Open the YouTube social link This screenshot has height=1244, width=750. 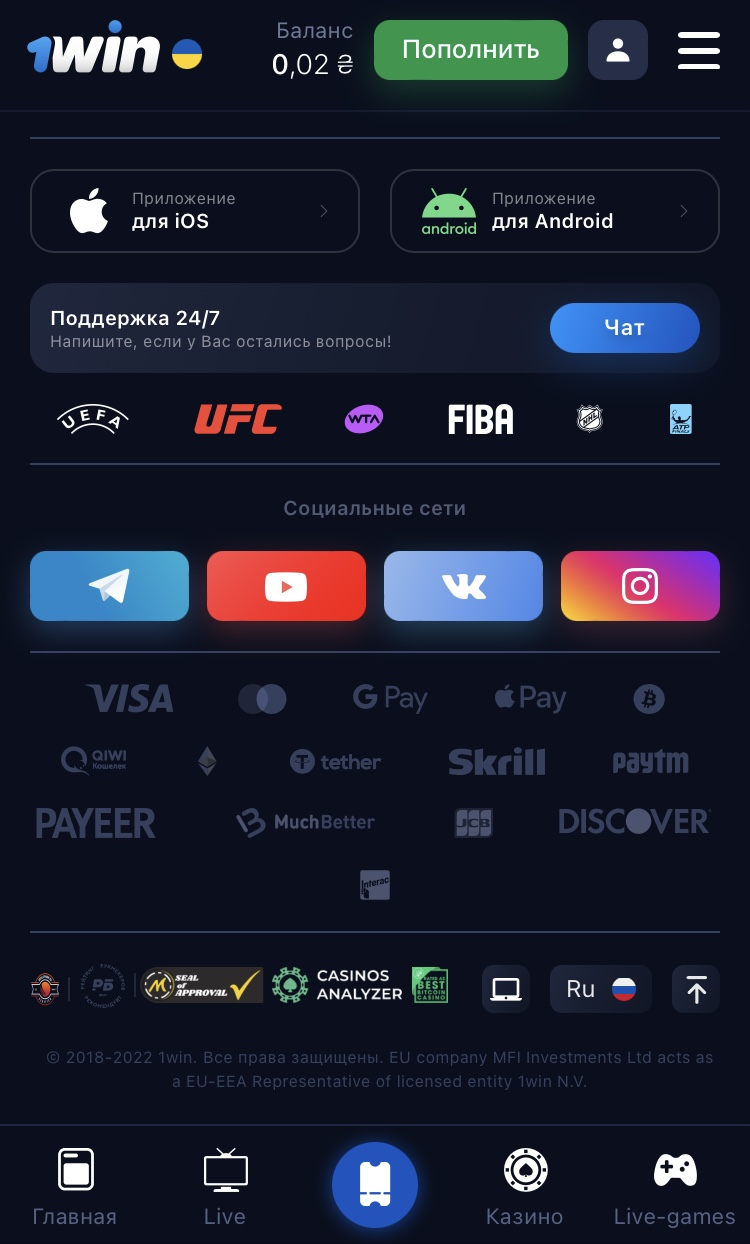286,586
